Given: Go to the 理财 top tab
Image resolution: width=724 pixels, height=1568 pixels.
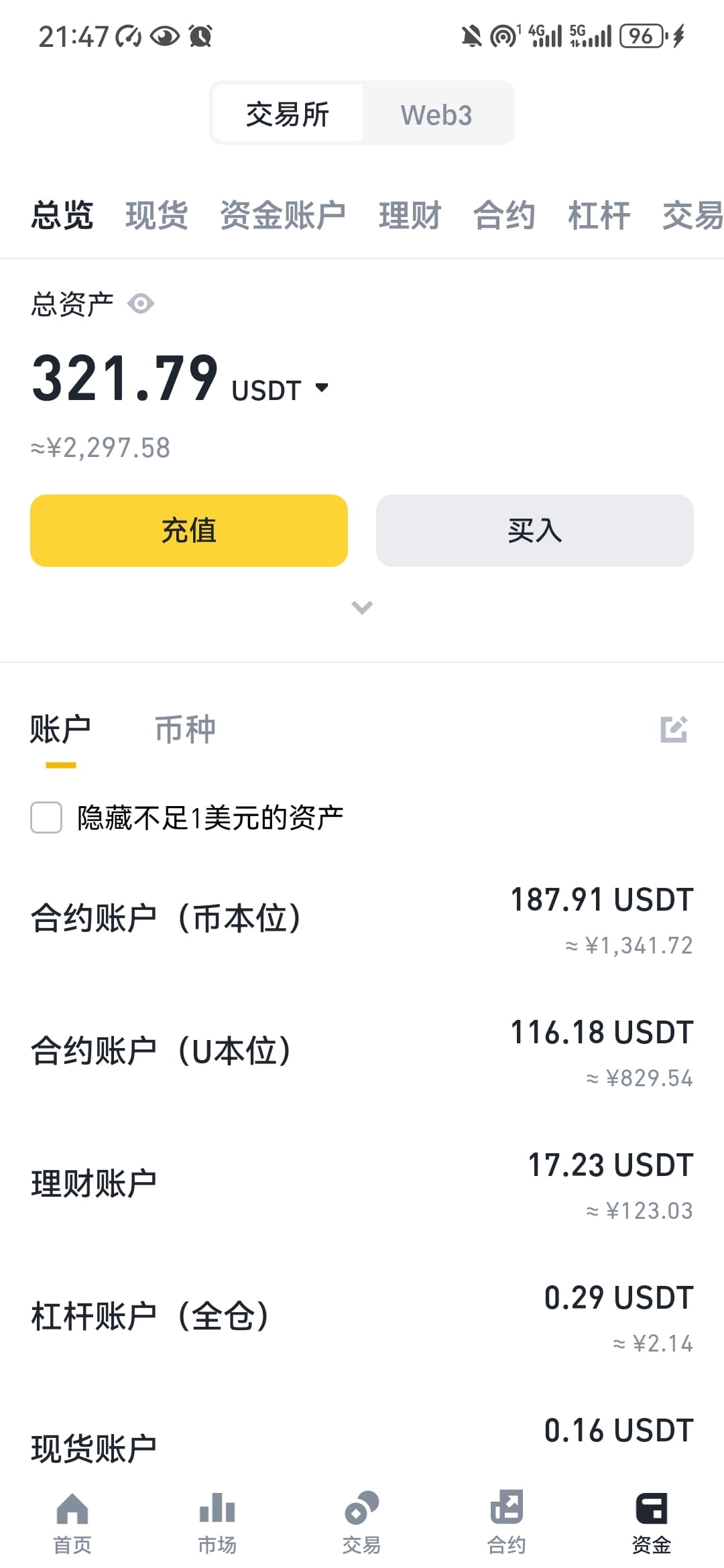Looking at the screenshot, I should (x=410, y=216).
